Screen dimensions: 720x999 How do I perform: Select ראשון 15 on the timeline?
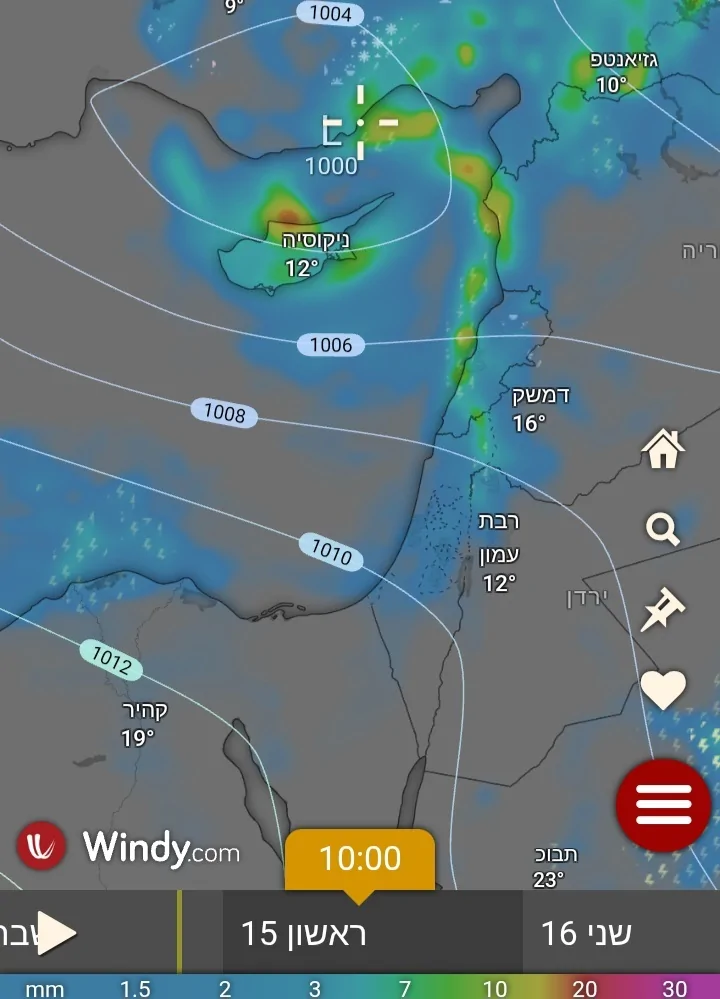[x=304, y=933]
